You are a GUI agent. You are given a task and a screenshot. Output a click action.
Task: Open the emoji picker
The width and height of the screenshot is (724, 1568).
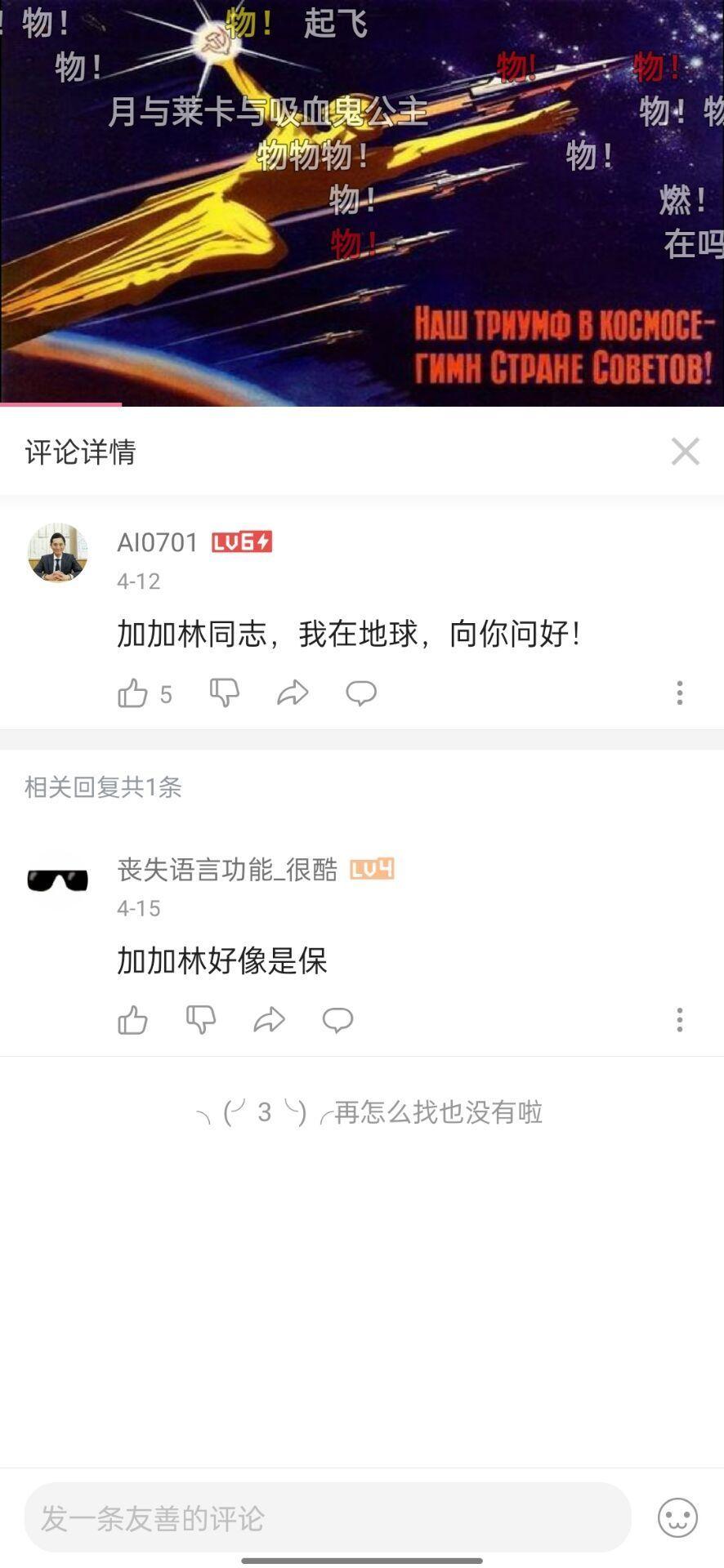[677, 1518]
